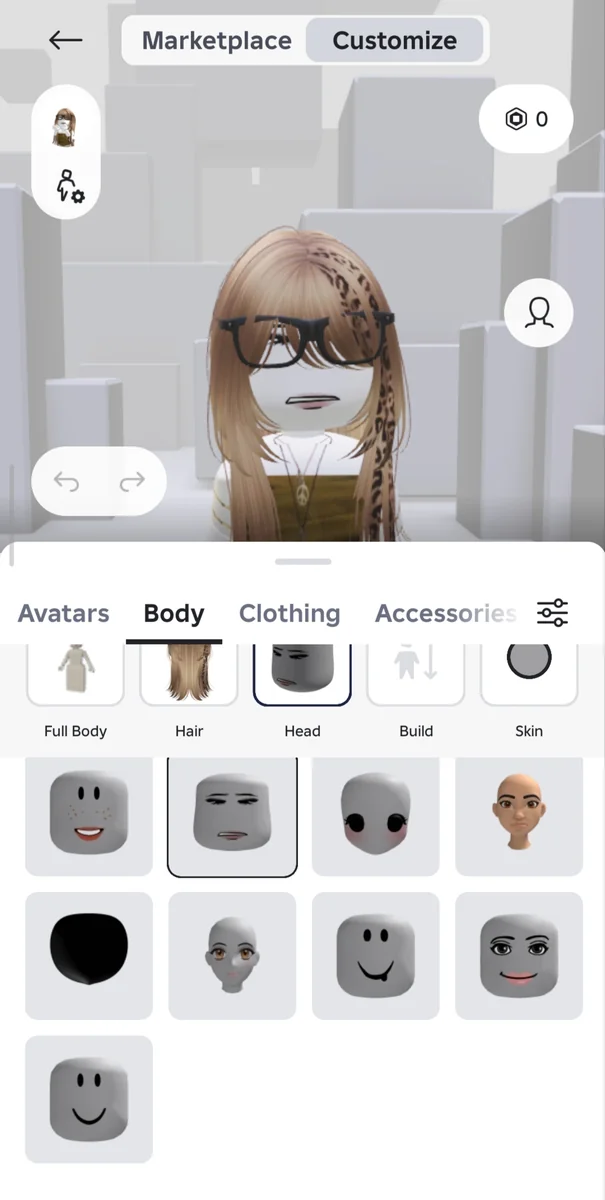Screen dimensions: 605x1200
Task: Toggle the head portrait view button
Action: click(539, 313)
